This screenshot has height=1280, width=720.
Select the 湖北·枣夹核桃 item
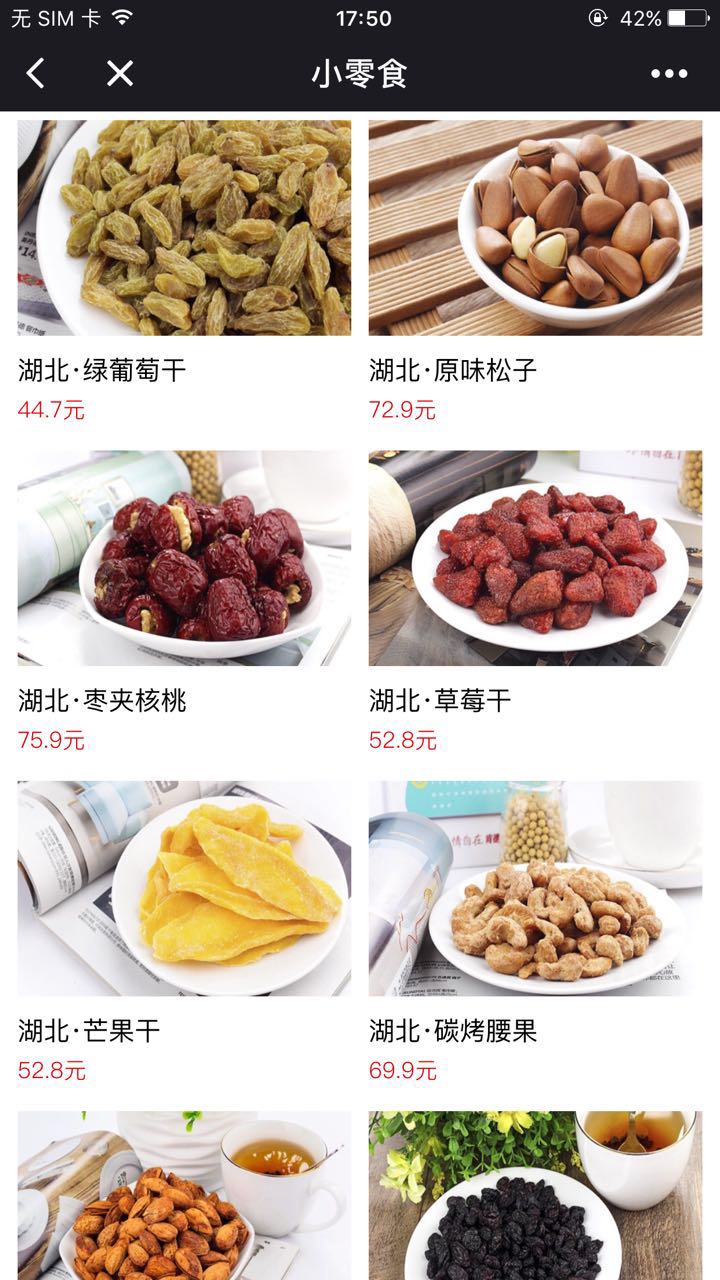184,558
